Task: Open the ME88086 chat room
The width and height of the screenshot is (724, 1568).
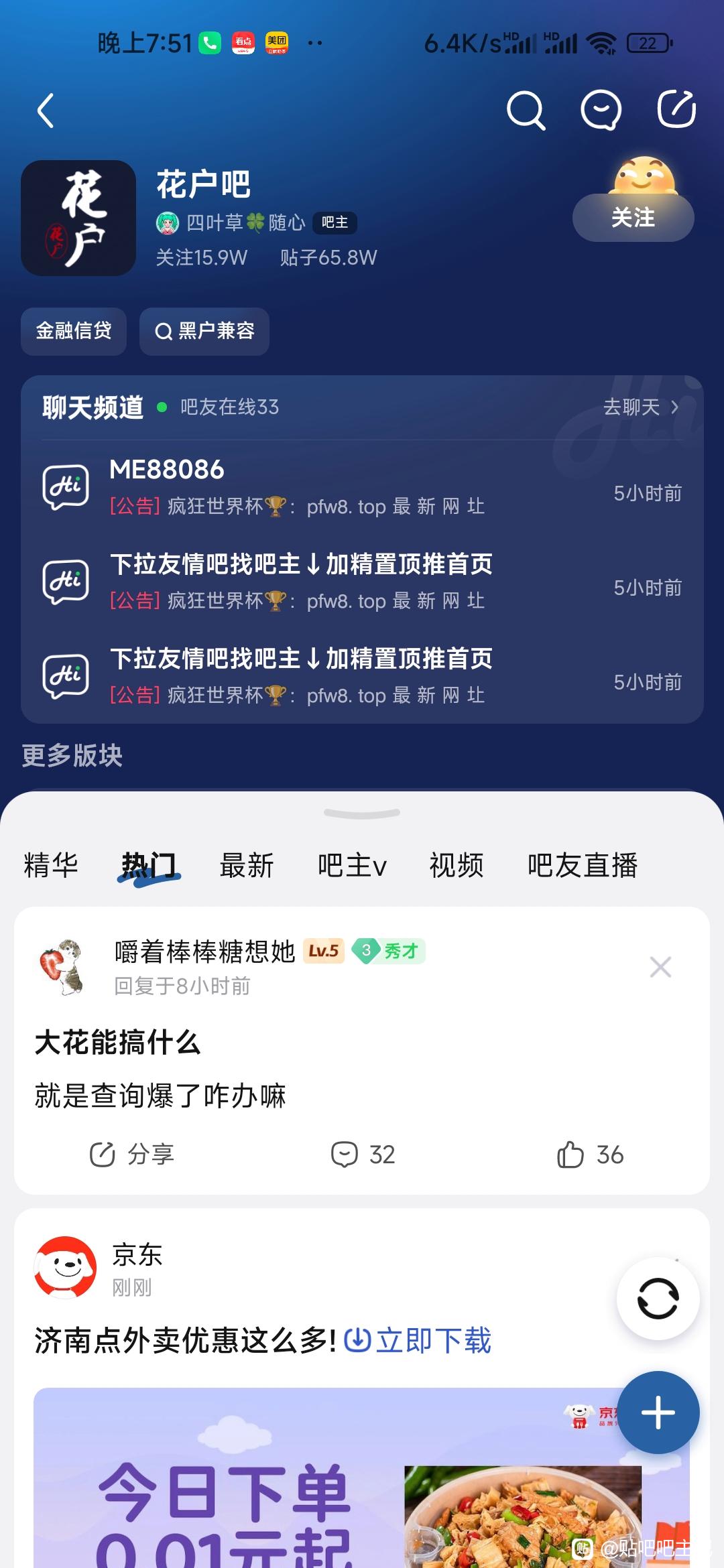Action: click(362, 487)
